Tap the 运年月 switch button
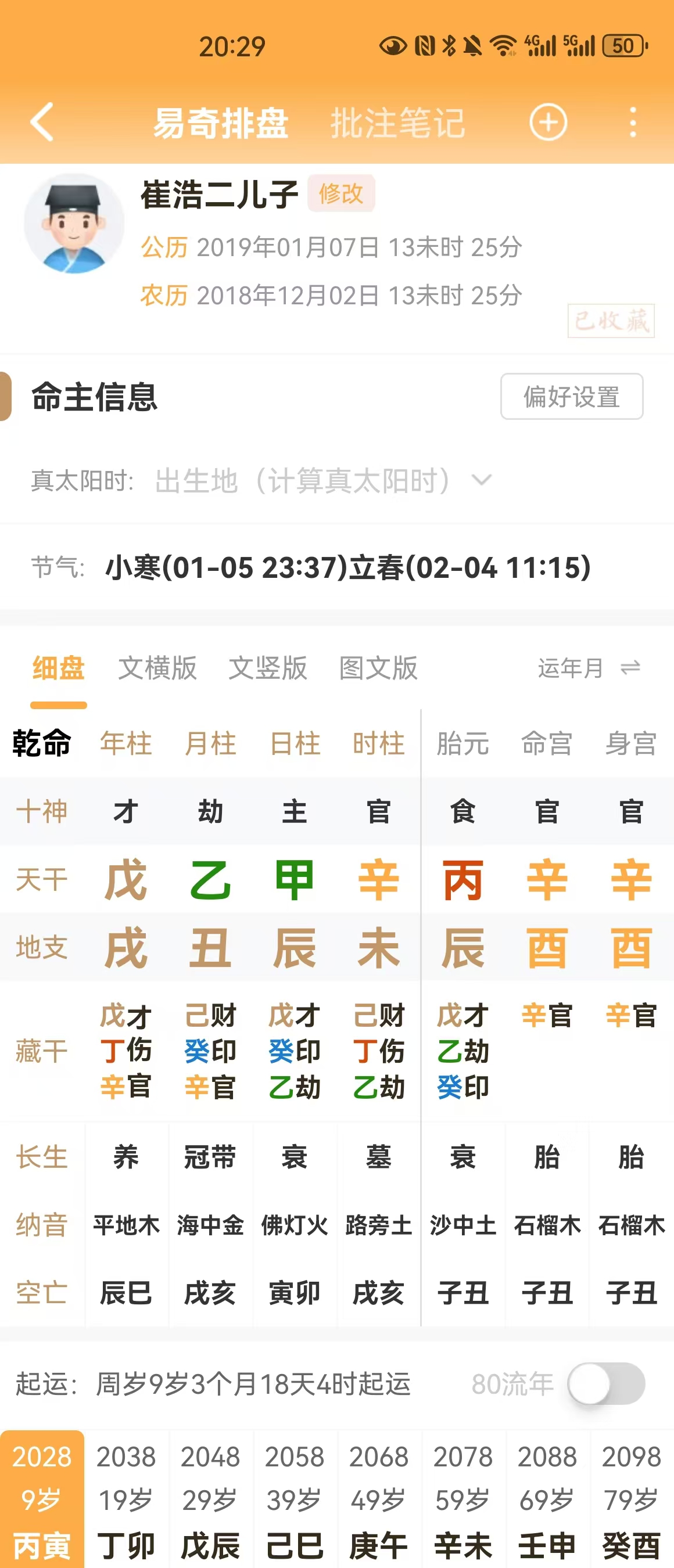This screenshot has width=674, height=1568. pyautogui.click(x=589, y=668)
